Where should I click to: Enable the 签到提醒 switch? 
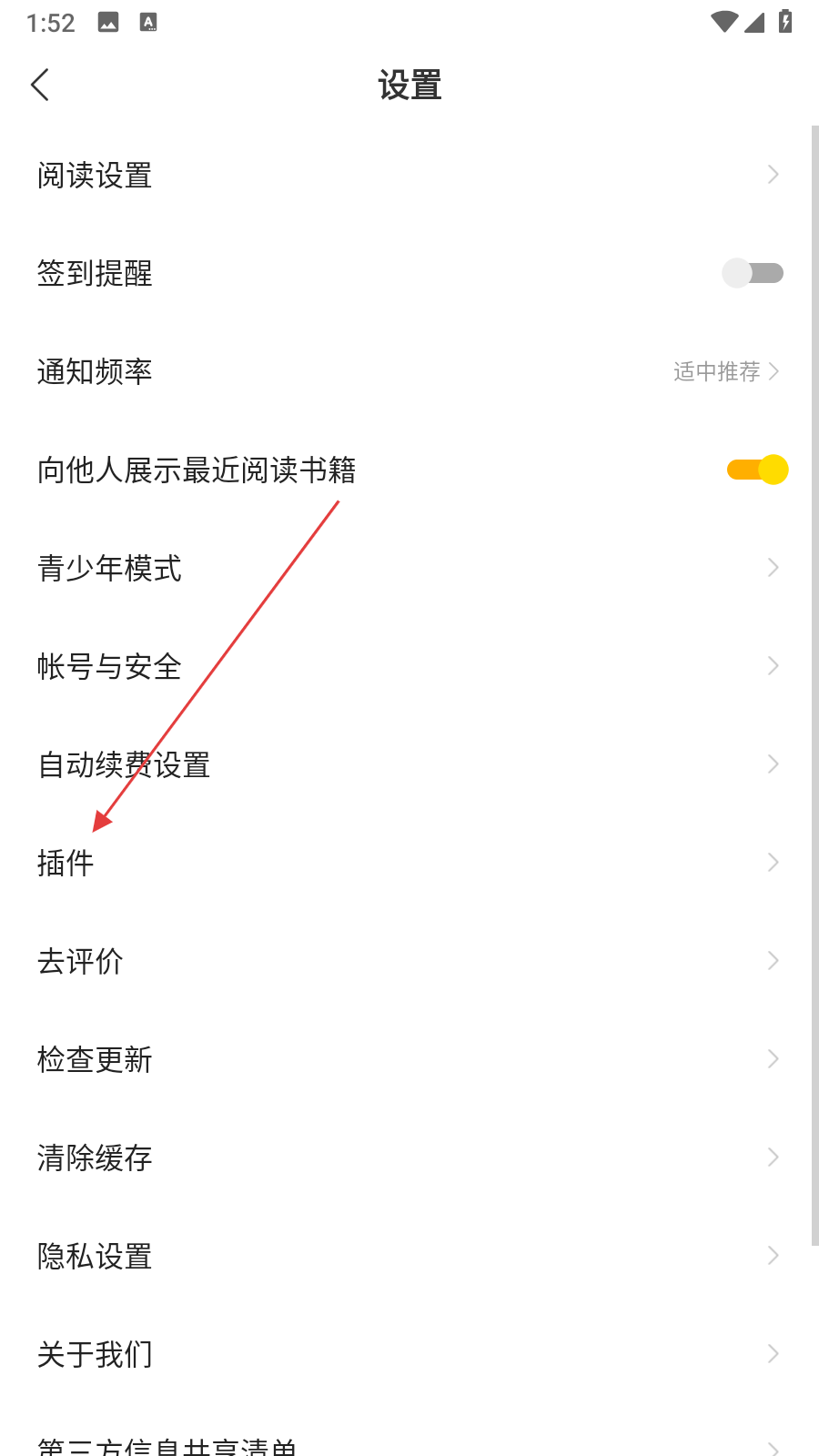click(x=753, y=273)
